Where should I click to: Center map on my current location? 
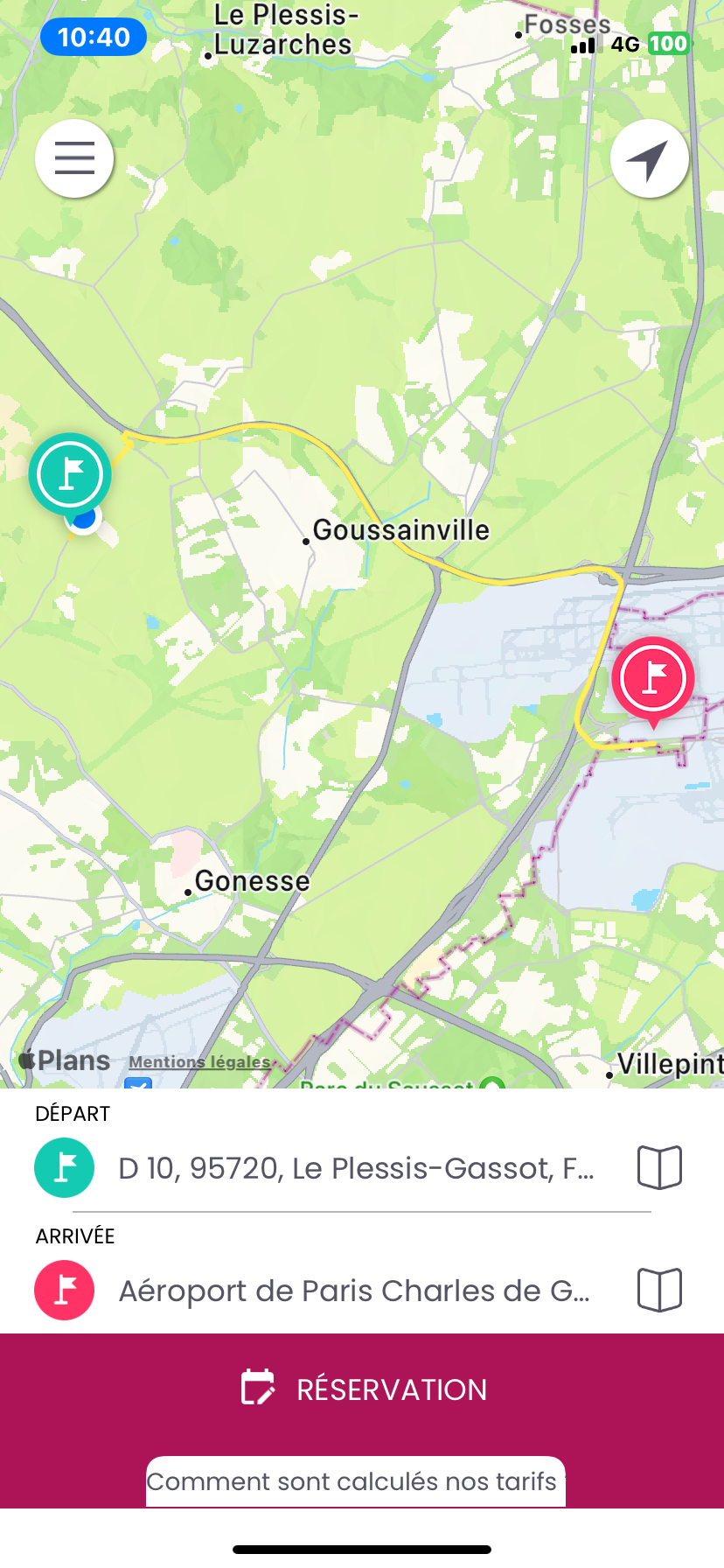coord(649,158)
